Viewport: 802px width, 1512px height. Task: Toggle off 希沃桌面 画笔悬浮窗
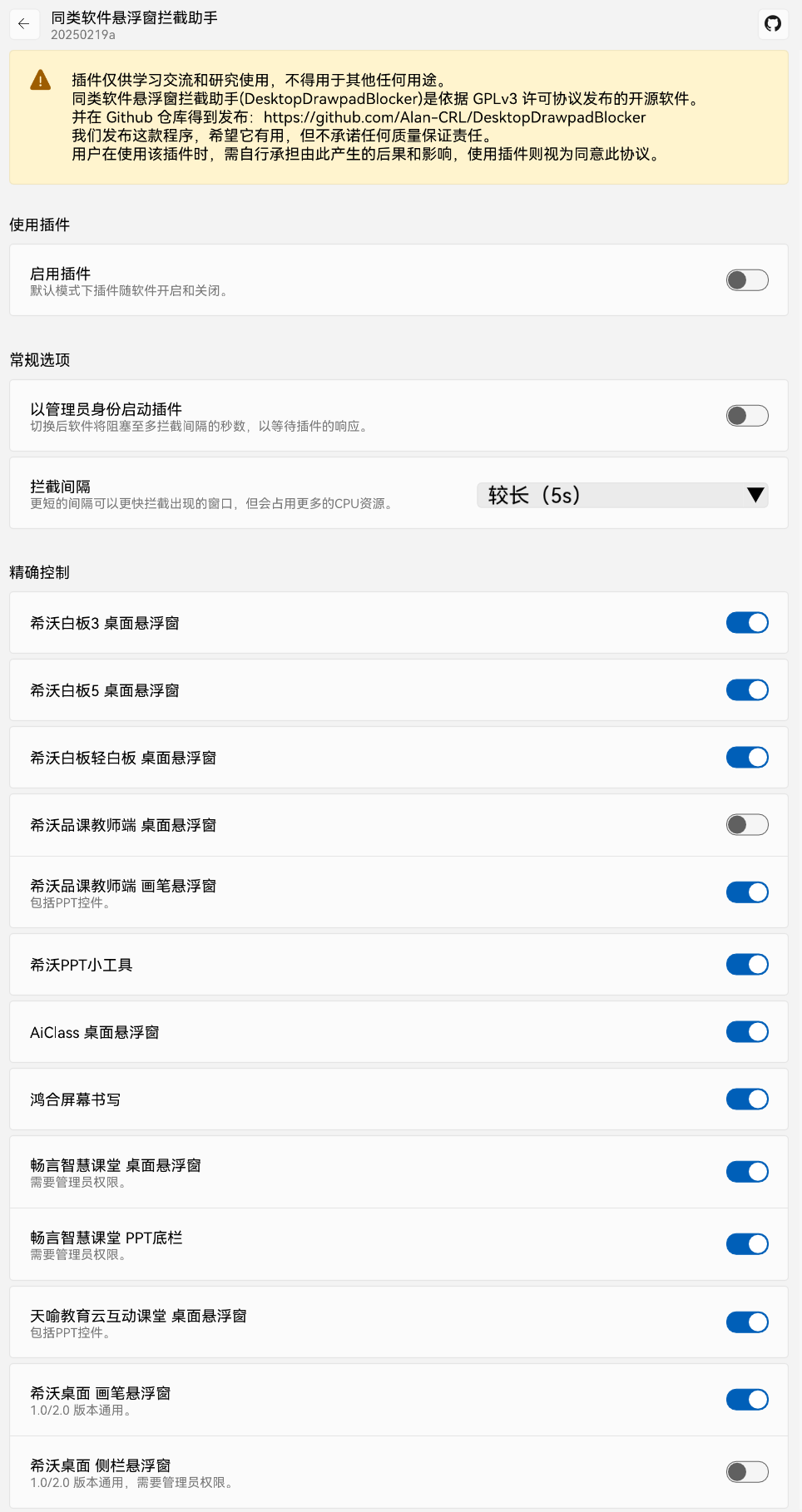tap(746, 1400)
